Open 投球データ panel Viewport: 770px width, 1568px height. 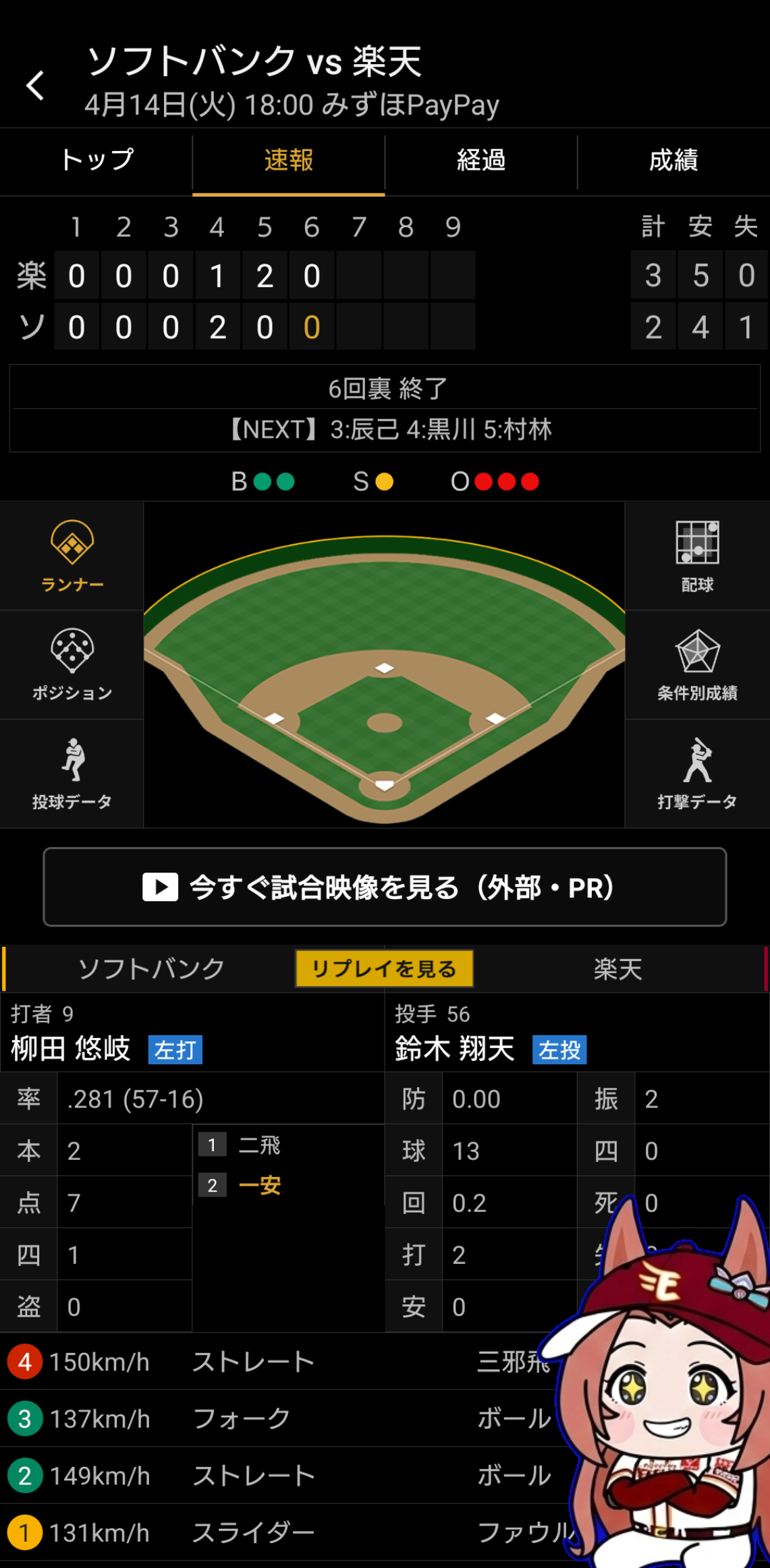(72, 774)
